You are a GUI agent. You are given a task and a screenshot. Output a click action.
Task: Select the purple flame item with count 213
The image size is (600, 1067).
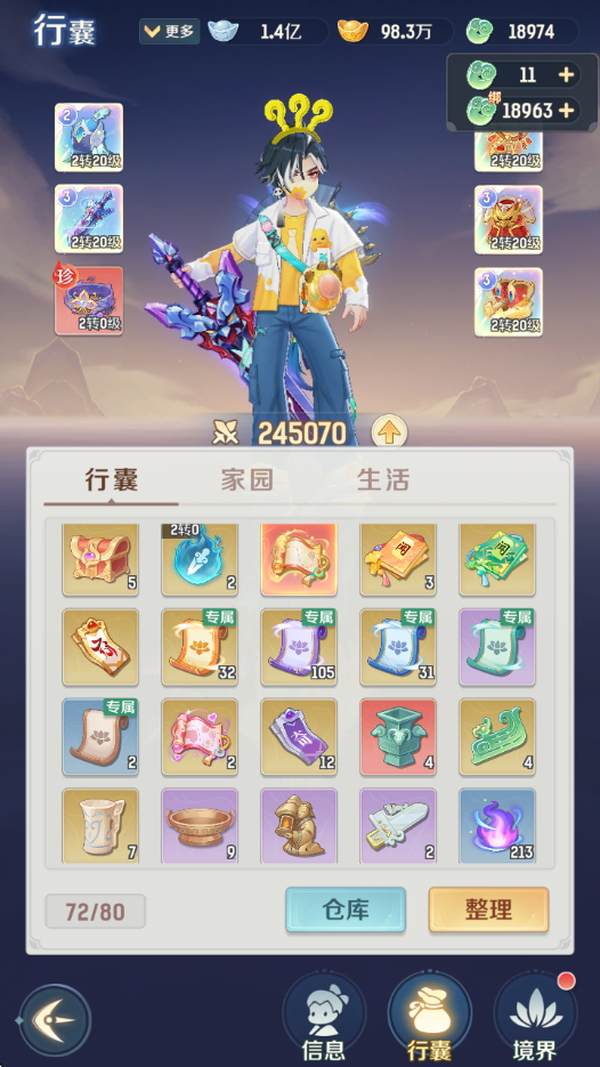pyautogui.click(x=497, y=825)
